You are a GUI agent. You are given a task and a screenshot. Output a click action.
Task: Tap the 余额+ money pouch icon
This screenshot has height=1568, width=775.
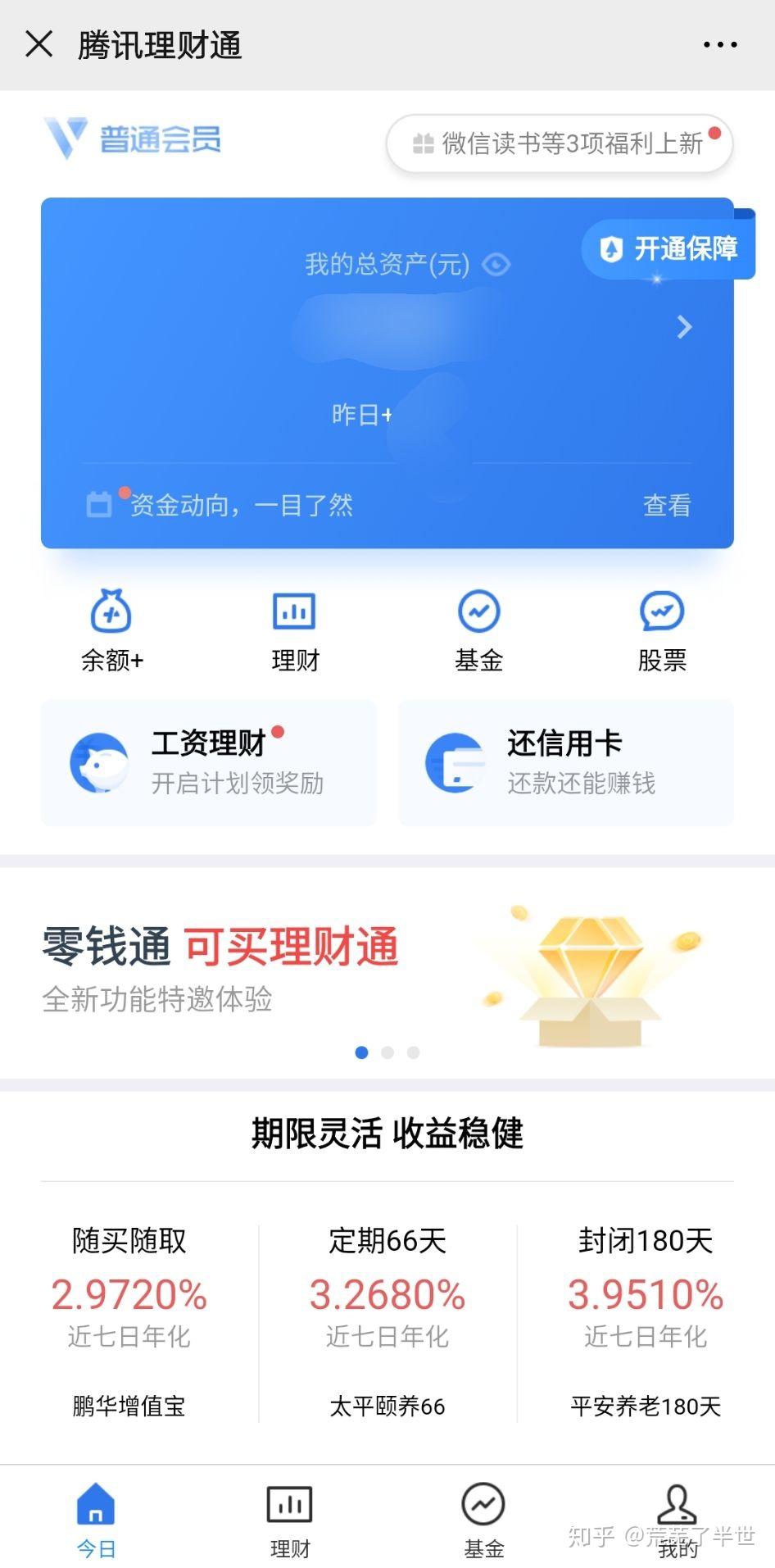tap(111, 611)
